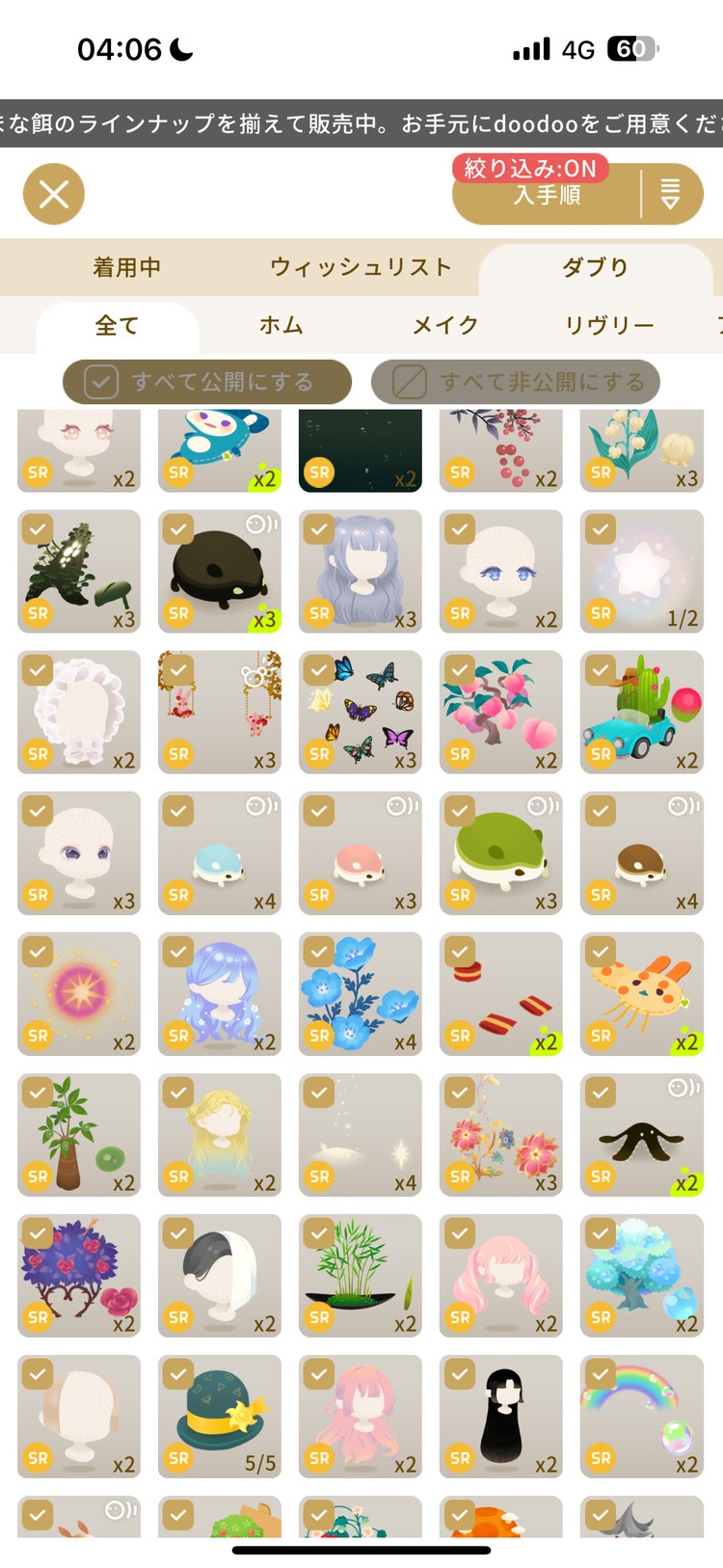Open the rainbow item x2
Screen dimensions: 723x1568
pos(642,1417)
